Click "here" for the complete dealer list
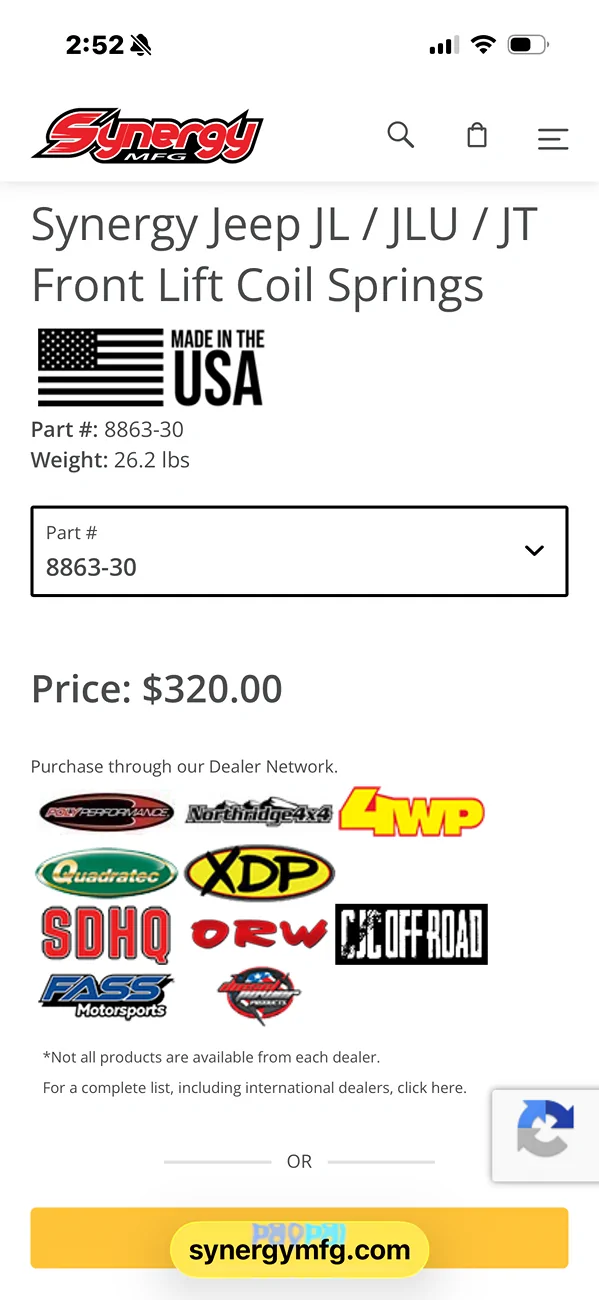599x1300 pixels. pyautogui.click(x=447, y=1087)
